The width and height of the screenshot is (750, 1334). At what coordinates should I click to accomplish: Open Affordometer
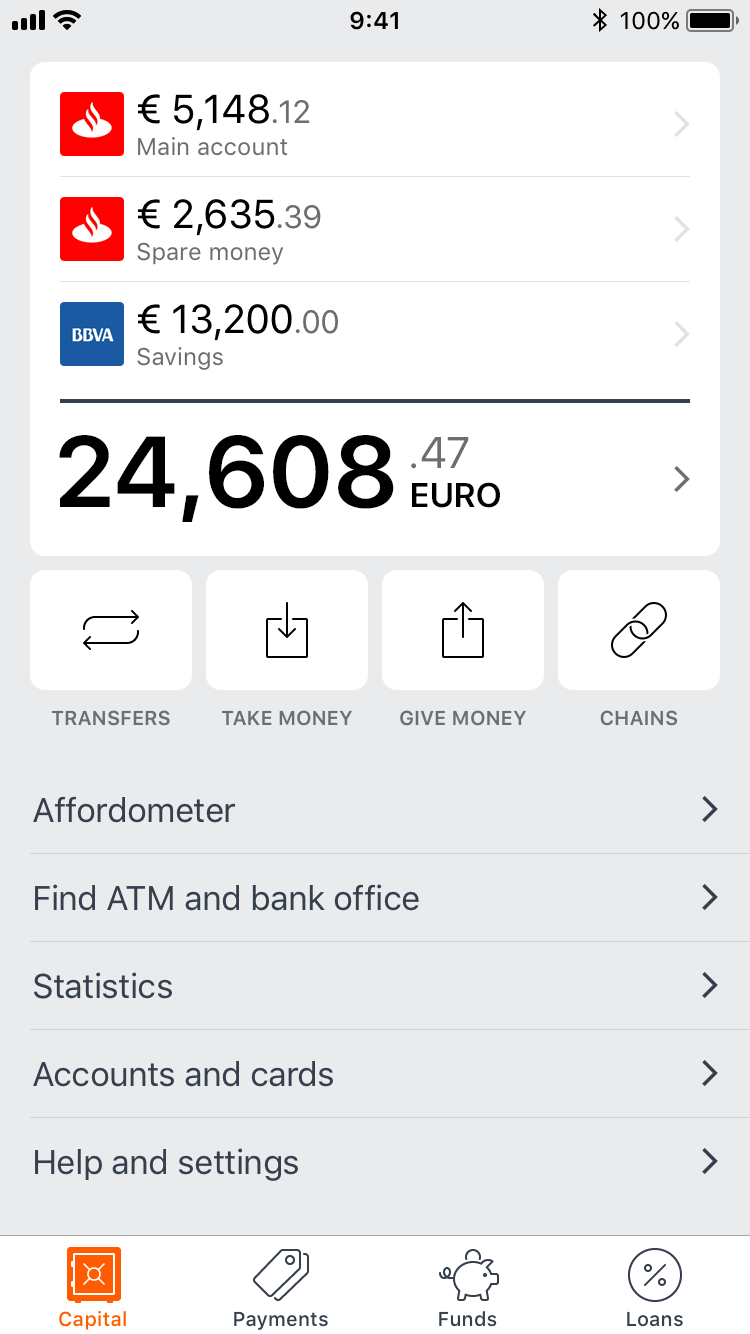point(375,810)
